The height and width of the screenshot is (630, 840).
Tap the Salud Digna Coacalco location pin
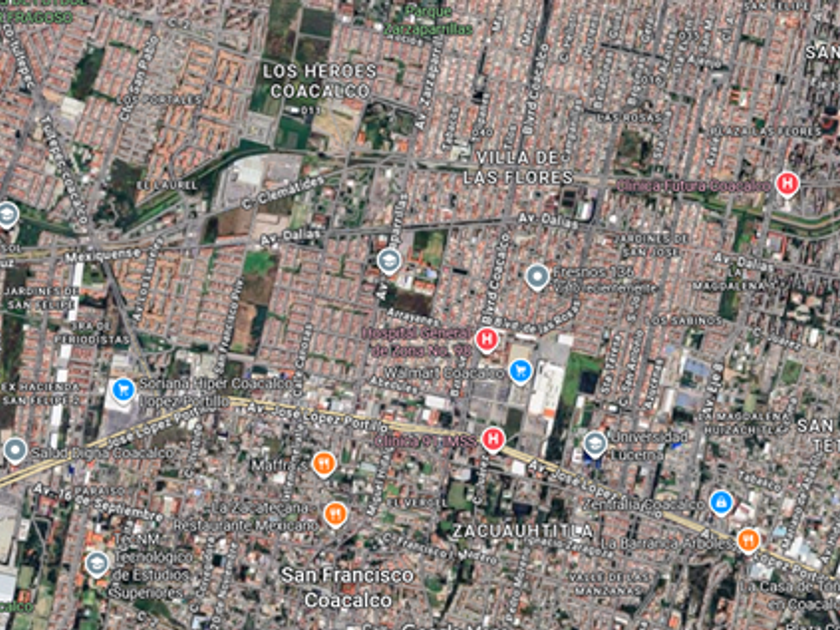(15, 450)
